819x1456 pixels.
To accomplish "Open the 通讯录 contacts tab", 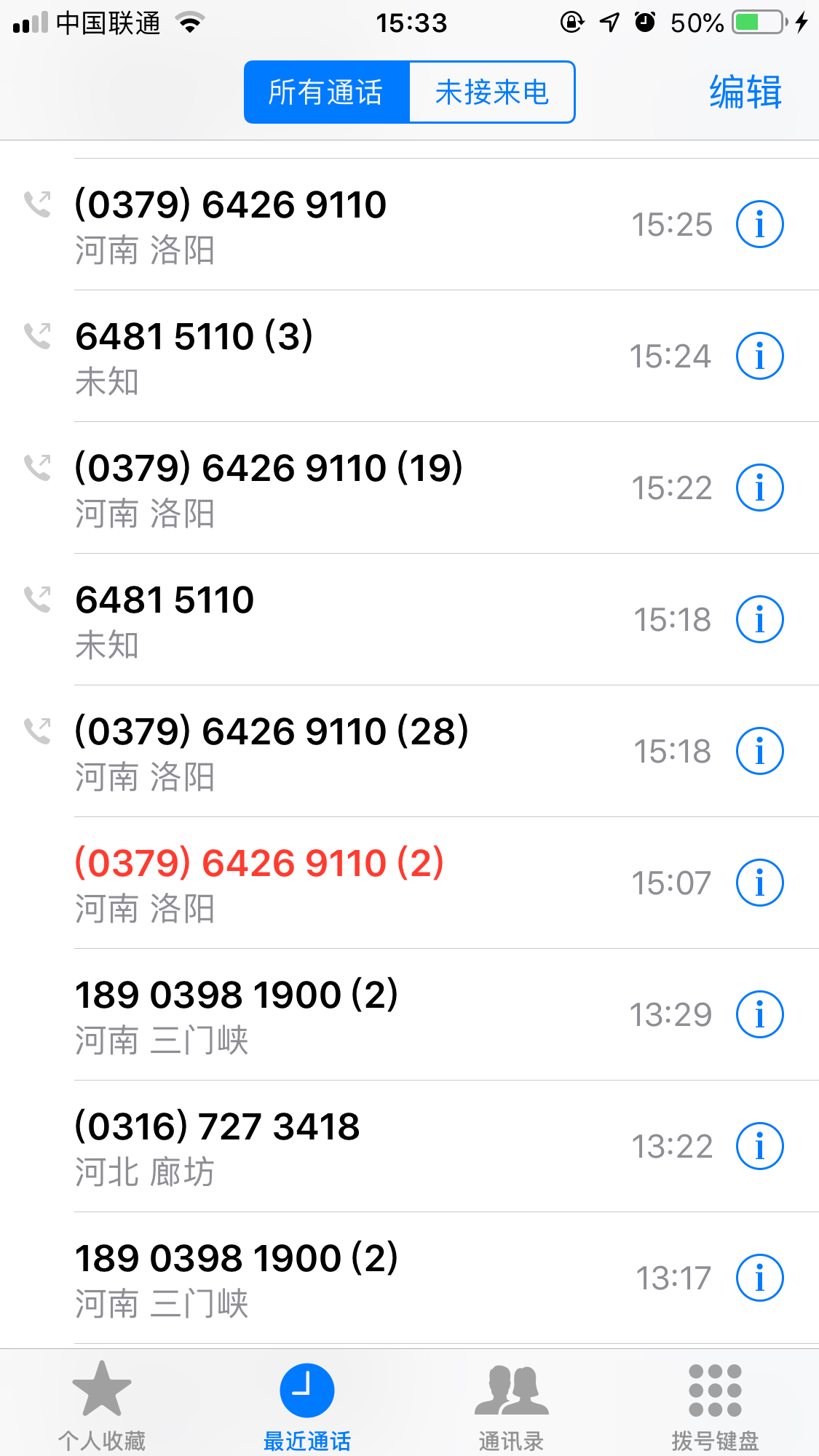I will coord(511,1405).
